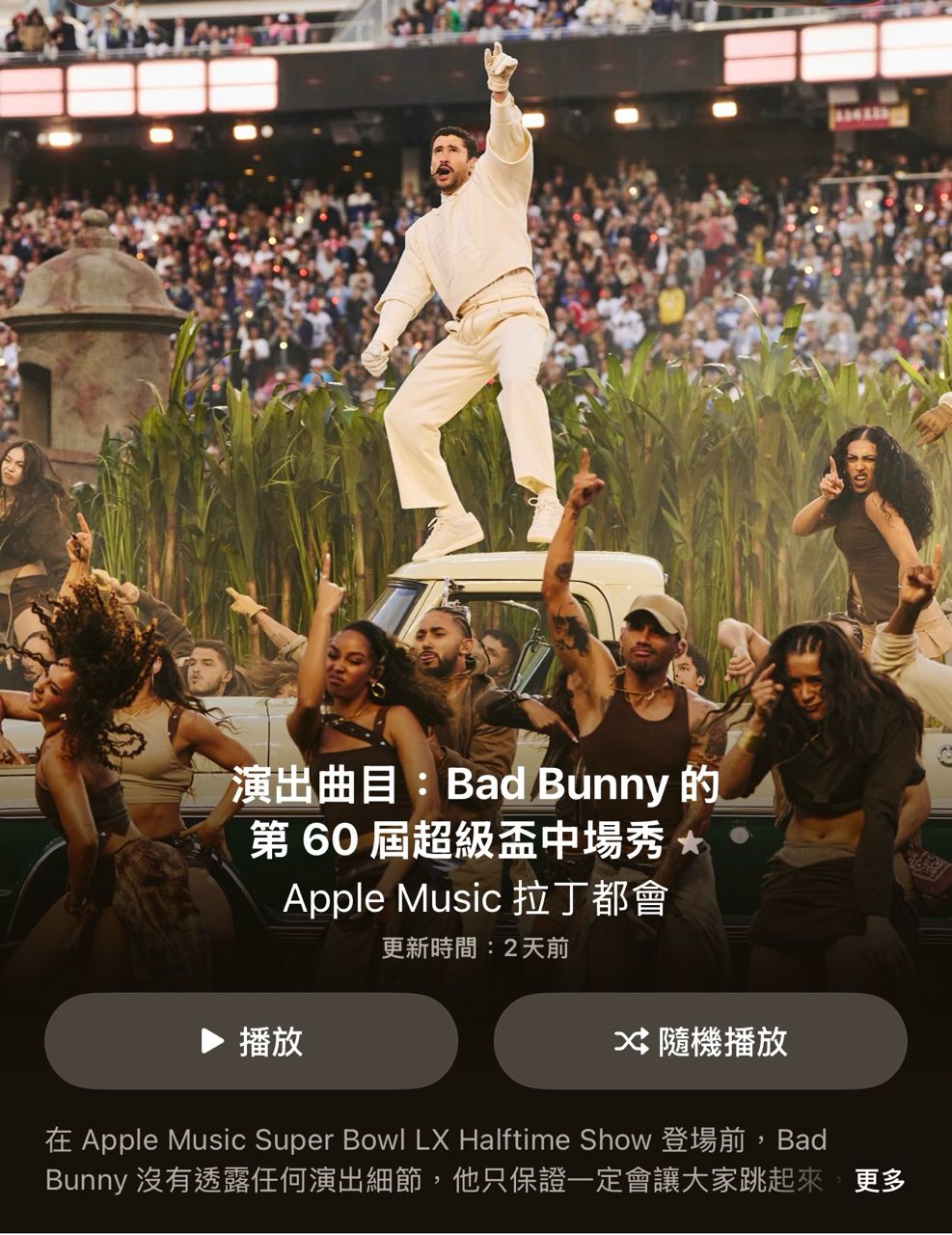Image resolution: width=952 pixels, height=1235 pixels.
Task: Expand the description with 更多
Action: (x=880, y=1180)
